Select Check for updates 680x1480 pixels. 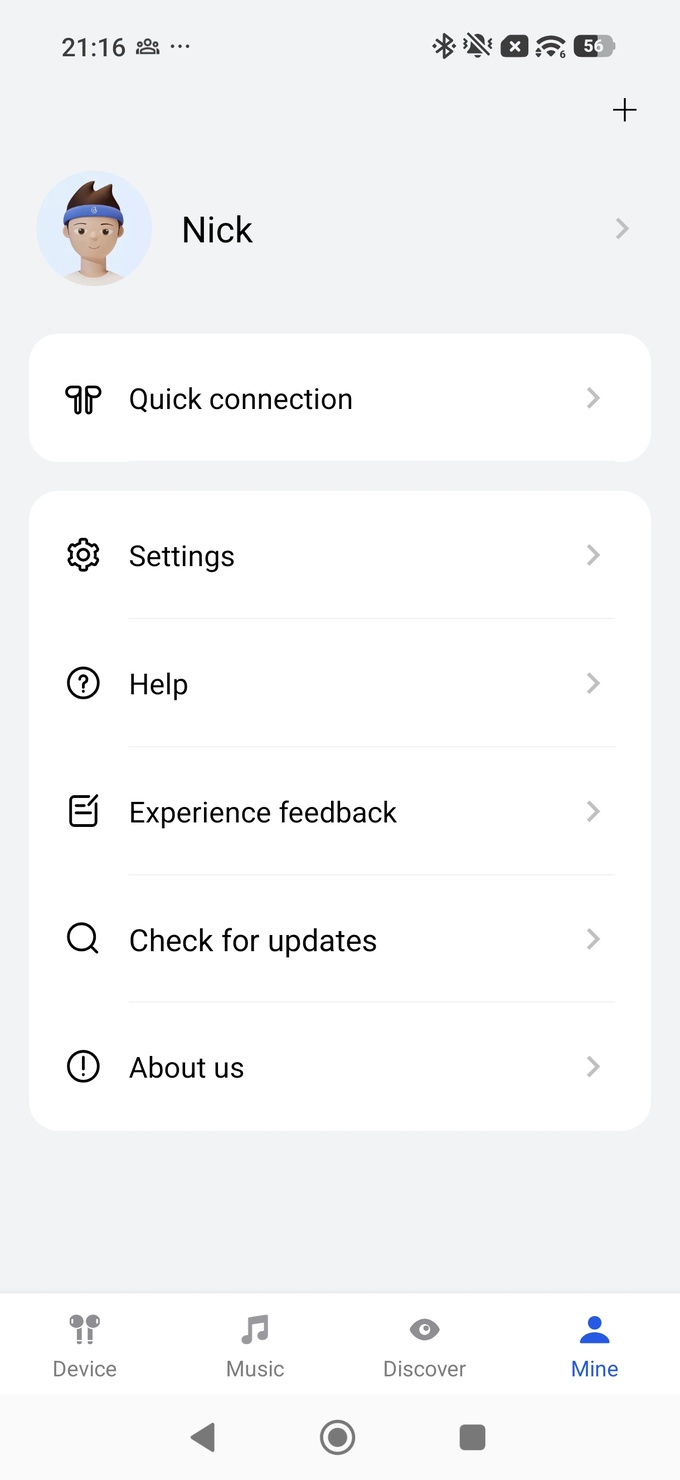pos(340,940)
